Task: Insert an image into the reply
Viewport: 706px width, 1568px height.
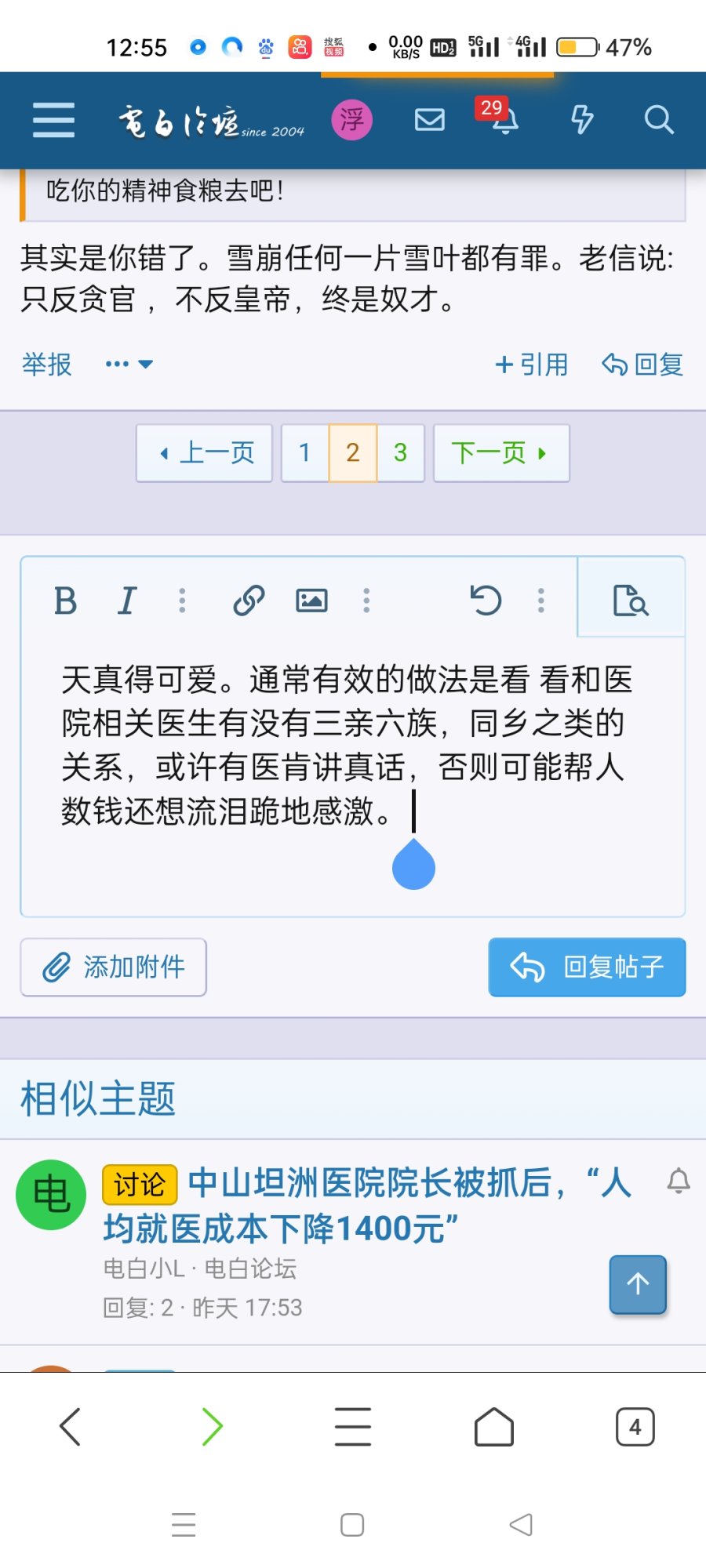Action: (311, 600)
